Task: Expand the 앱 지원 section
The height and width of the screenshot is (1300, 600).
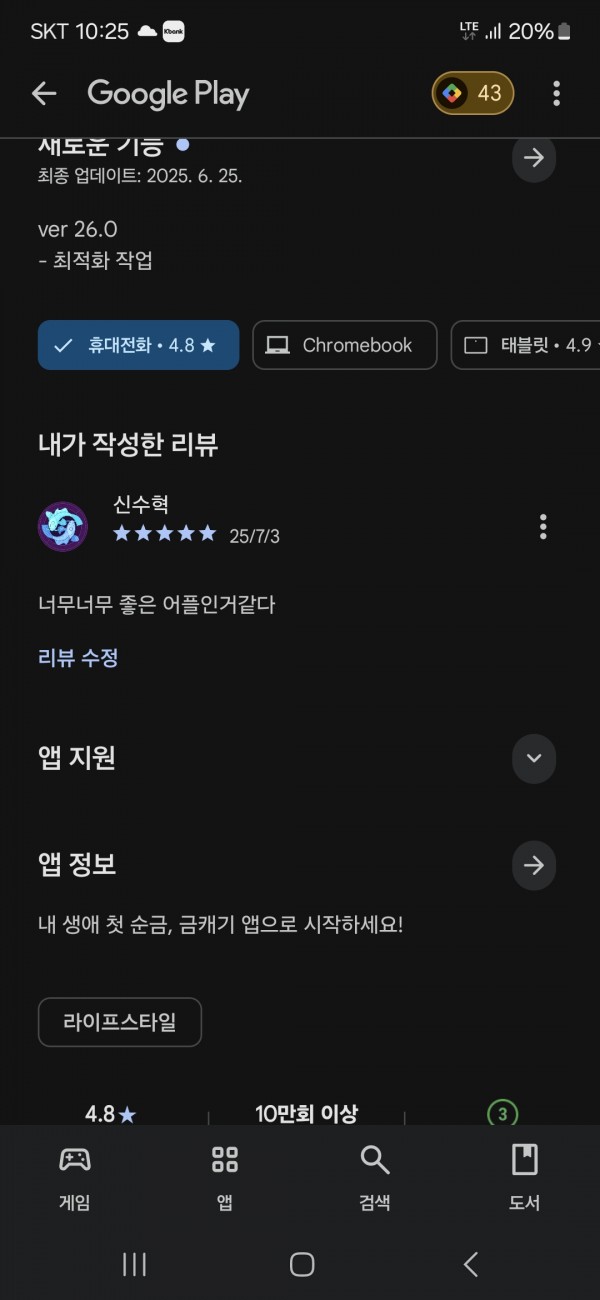Action: [534, 758]
